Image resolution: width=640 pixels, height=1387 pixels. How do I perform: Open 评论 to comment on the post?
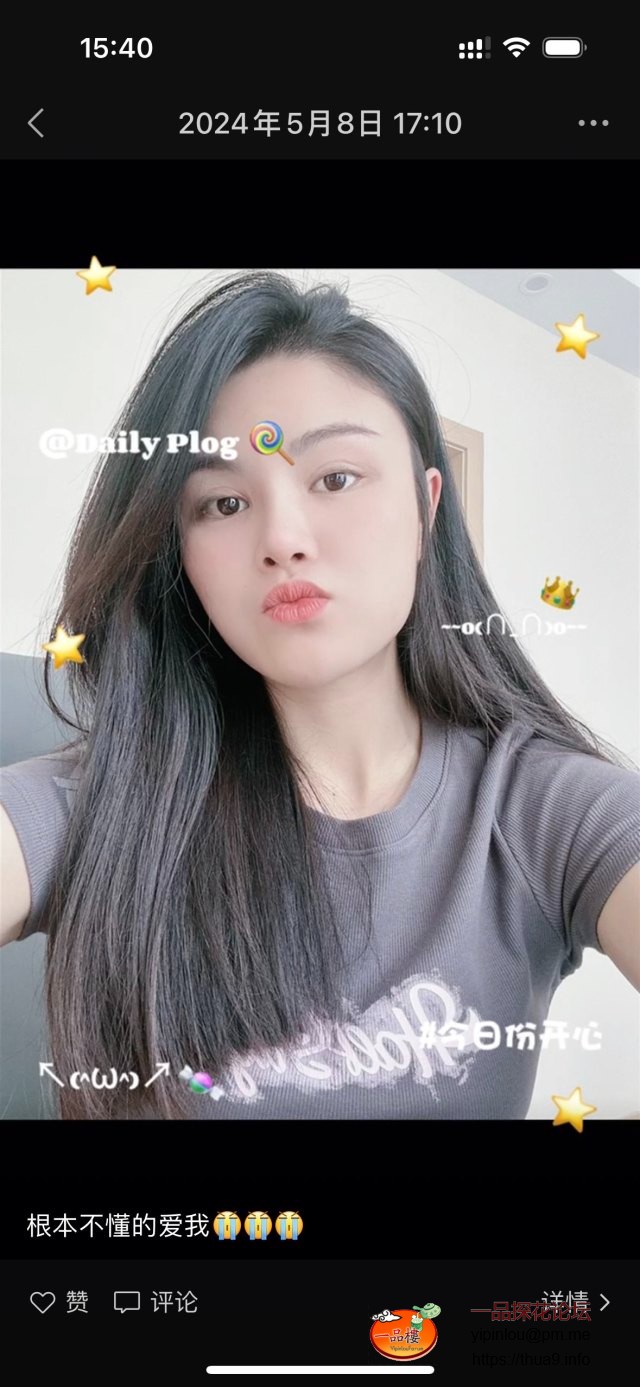pyautogui.click(x=156, y=1302)
